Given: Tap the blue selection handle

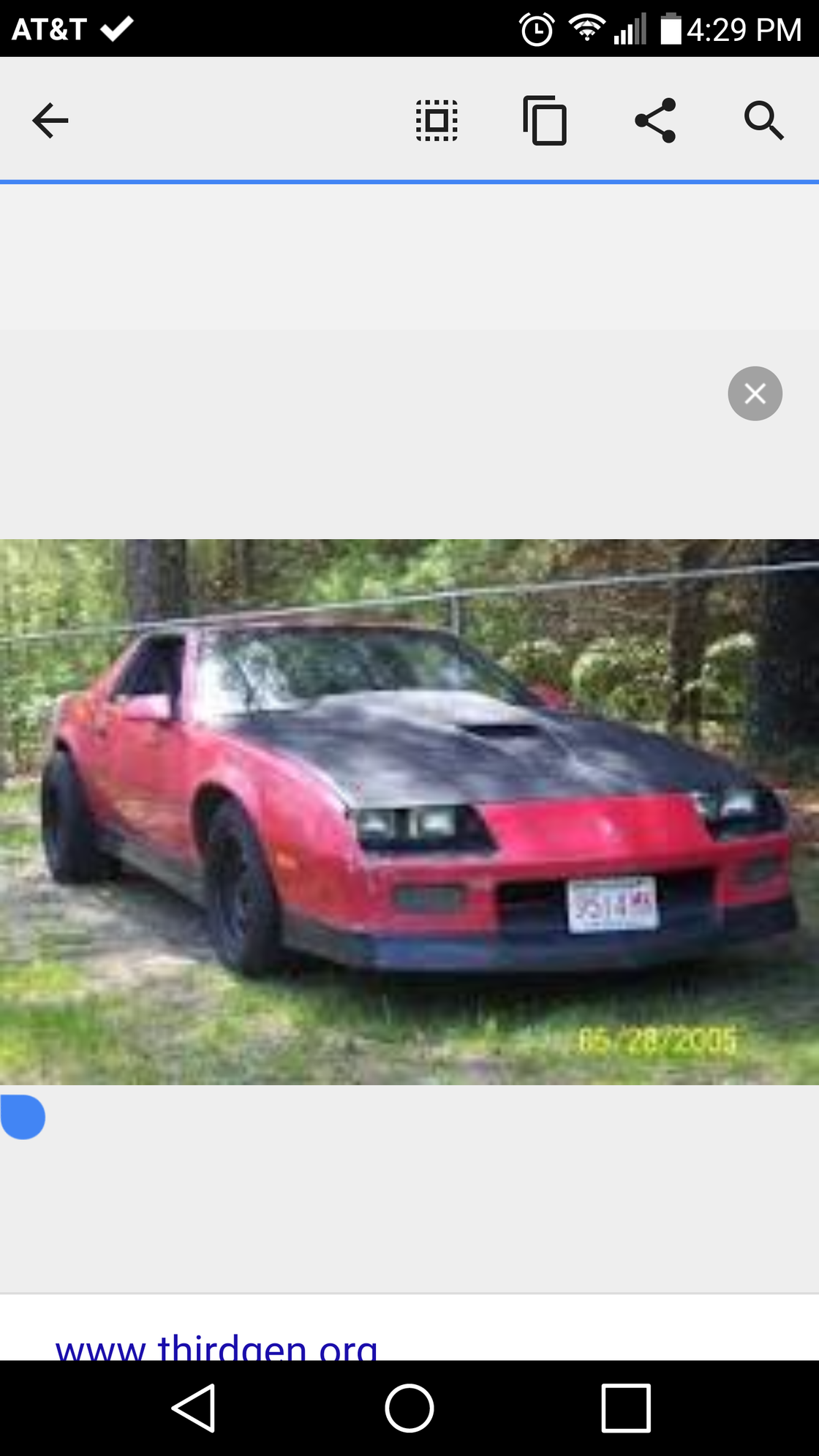Looking at the screenshot, I should point(23,1117).
